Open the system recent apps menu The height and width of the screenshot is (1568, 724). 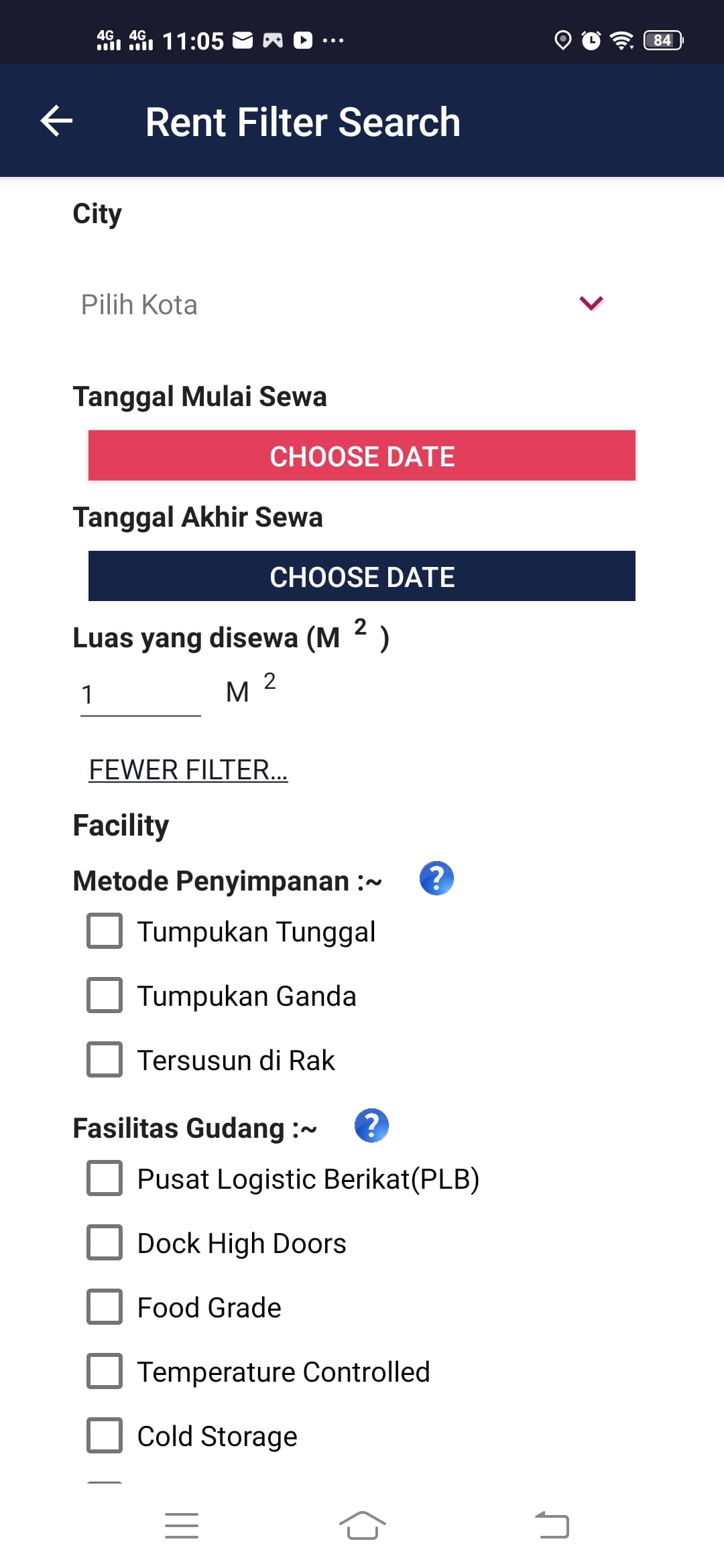click(182, 1526)
